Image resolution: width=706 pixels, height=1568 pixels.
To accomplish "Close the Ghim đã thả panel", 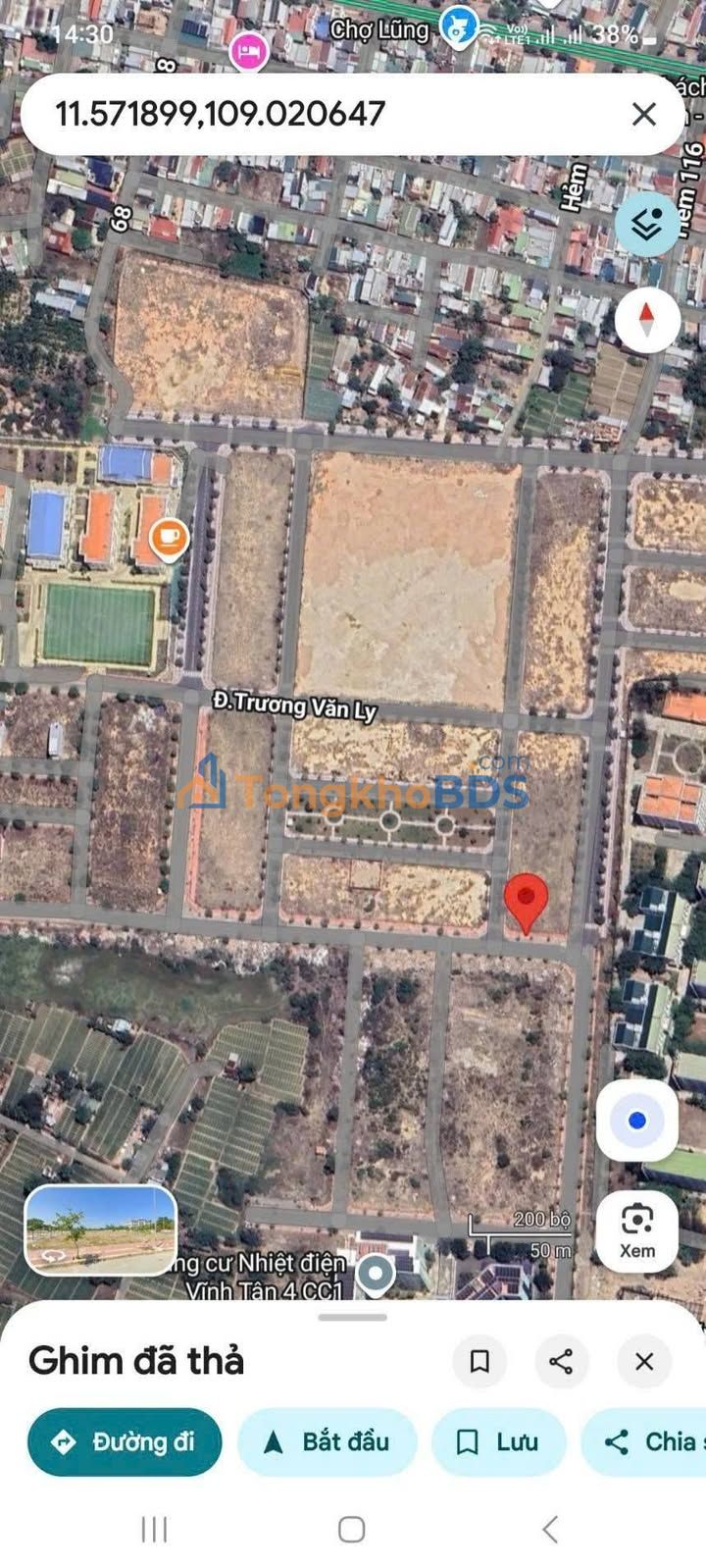I will pyautogui.click(x=644, y=1361).
